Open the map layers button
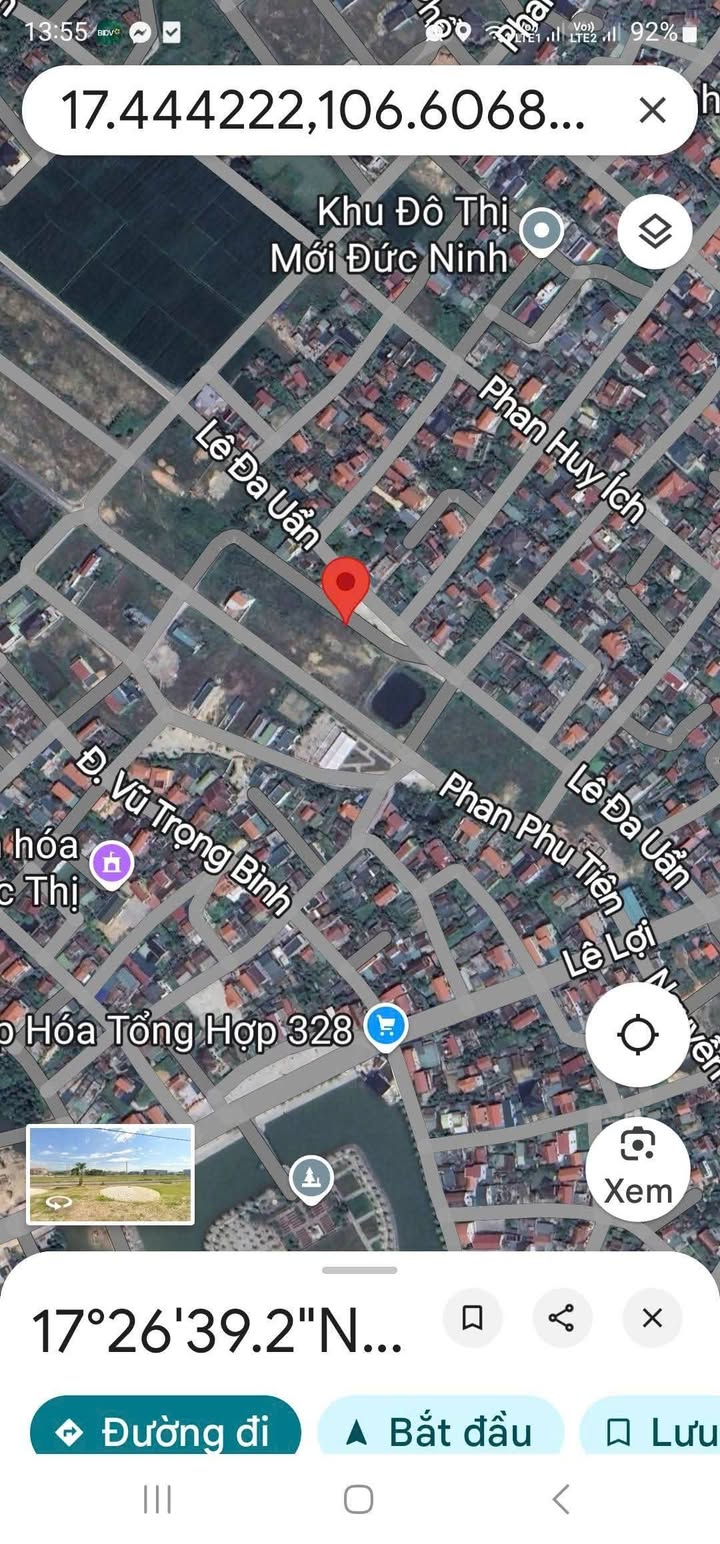The image size is (720, 1544). click(x=654, y=232)
